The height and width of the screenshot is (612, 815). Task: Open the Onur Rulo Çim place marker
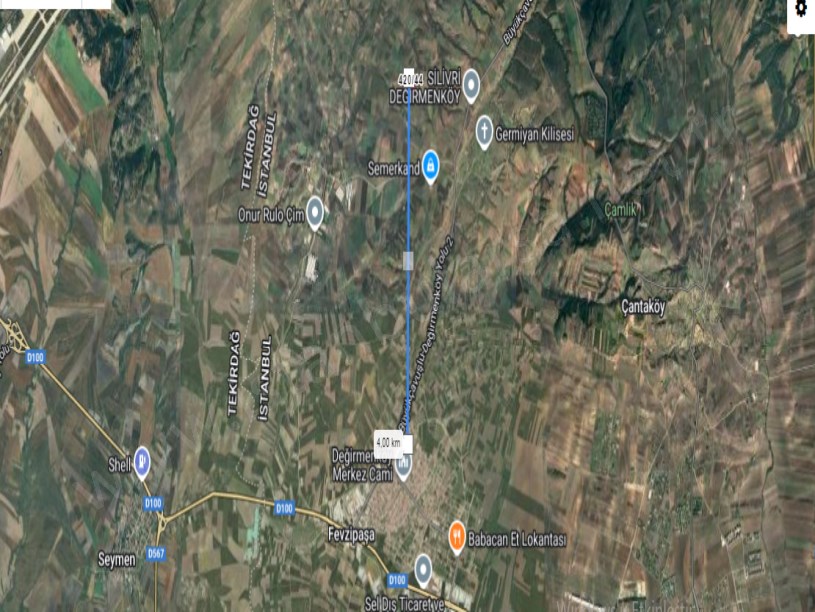point(315,211)
